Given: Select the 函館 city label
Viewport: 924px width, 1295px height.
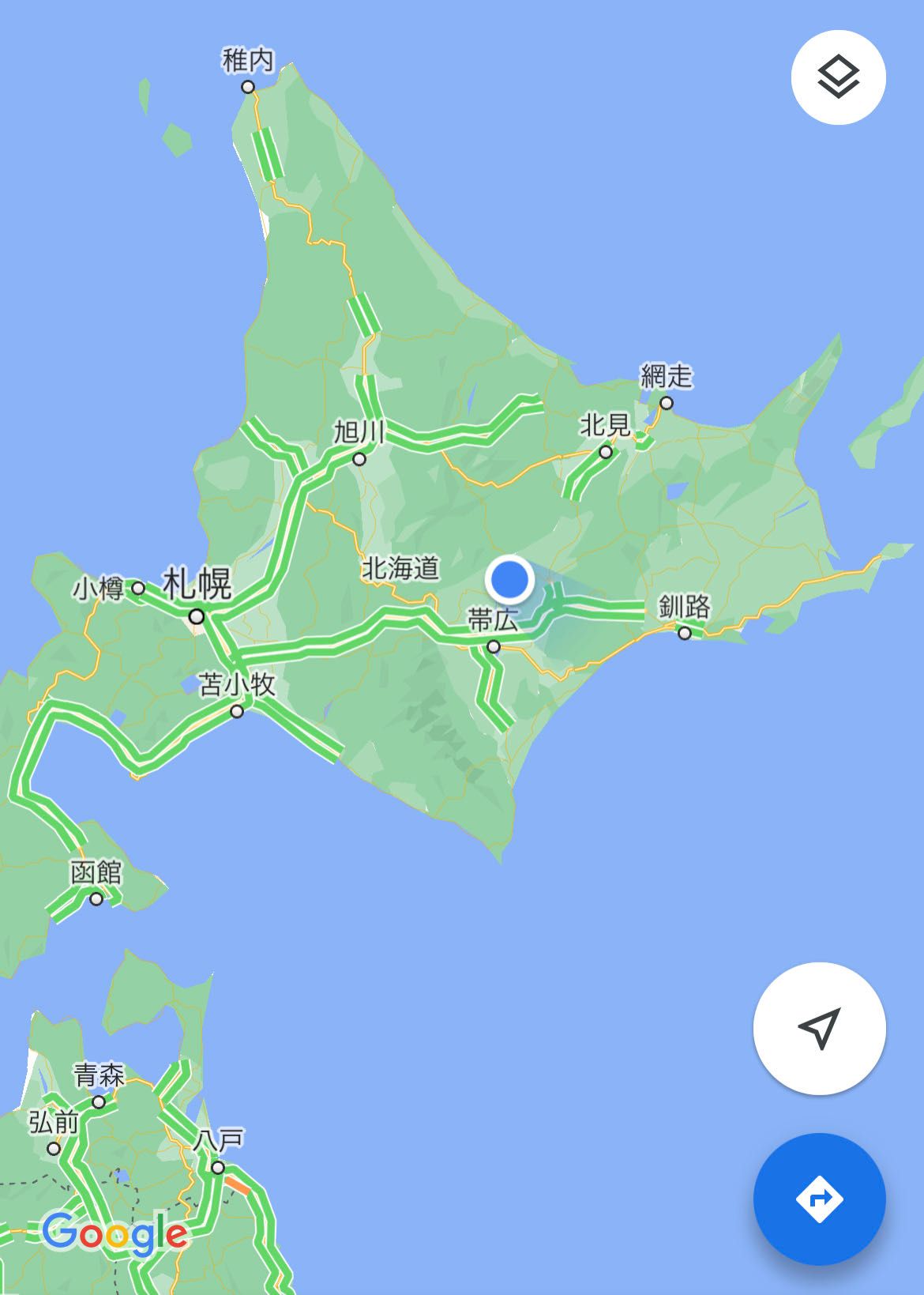Looking at the screenshot, I should click(96, 874).
